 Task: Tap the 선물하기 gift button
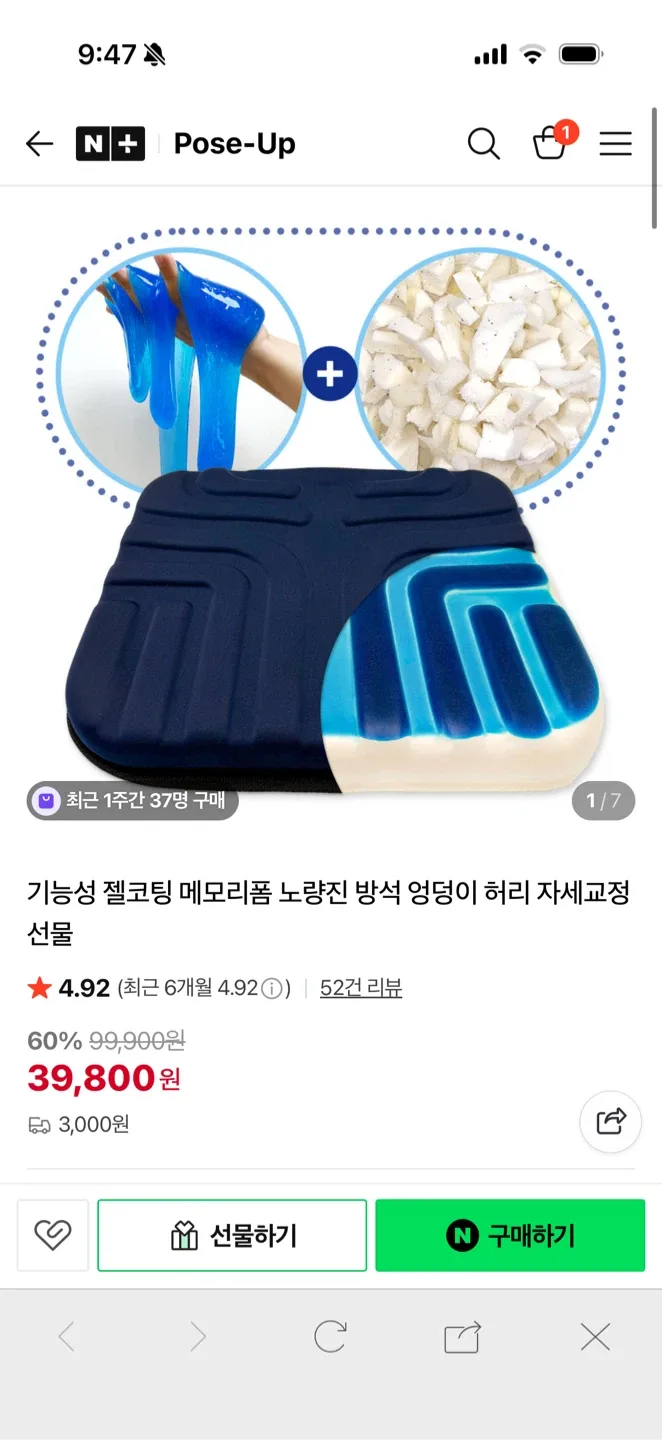coord(232,1236)
